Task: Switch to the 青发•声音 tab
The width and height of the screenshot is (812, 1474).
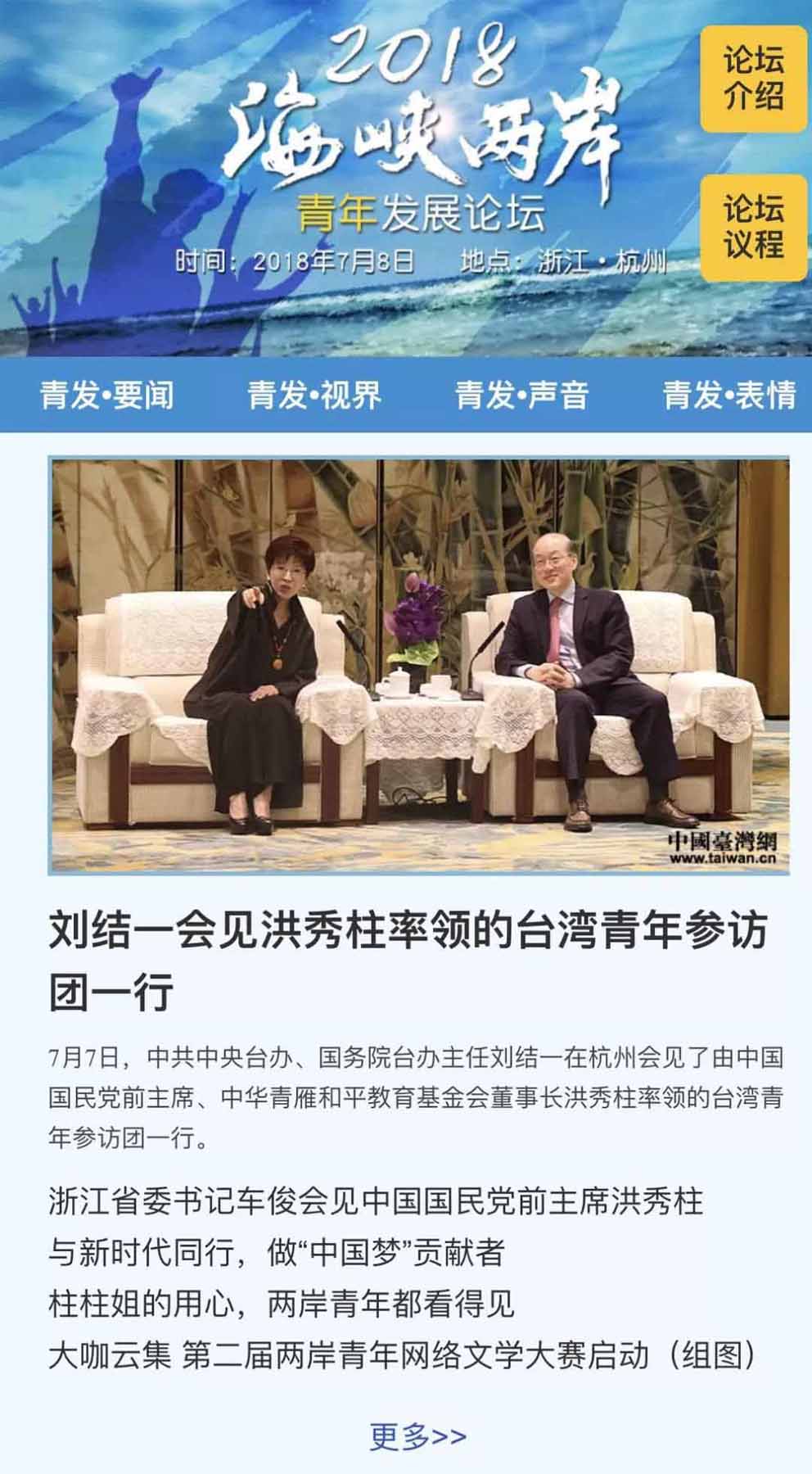Action: pyautogui.click(x=521, y=396)
